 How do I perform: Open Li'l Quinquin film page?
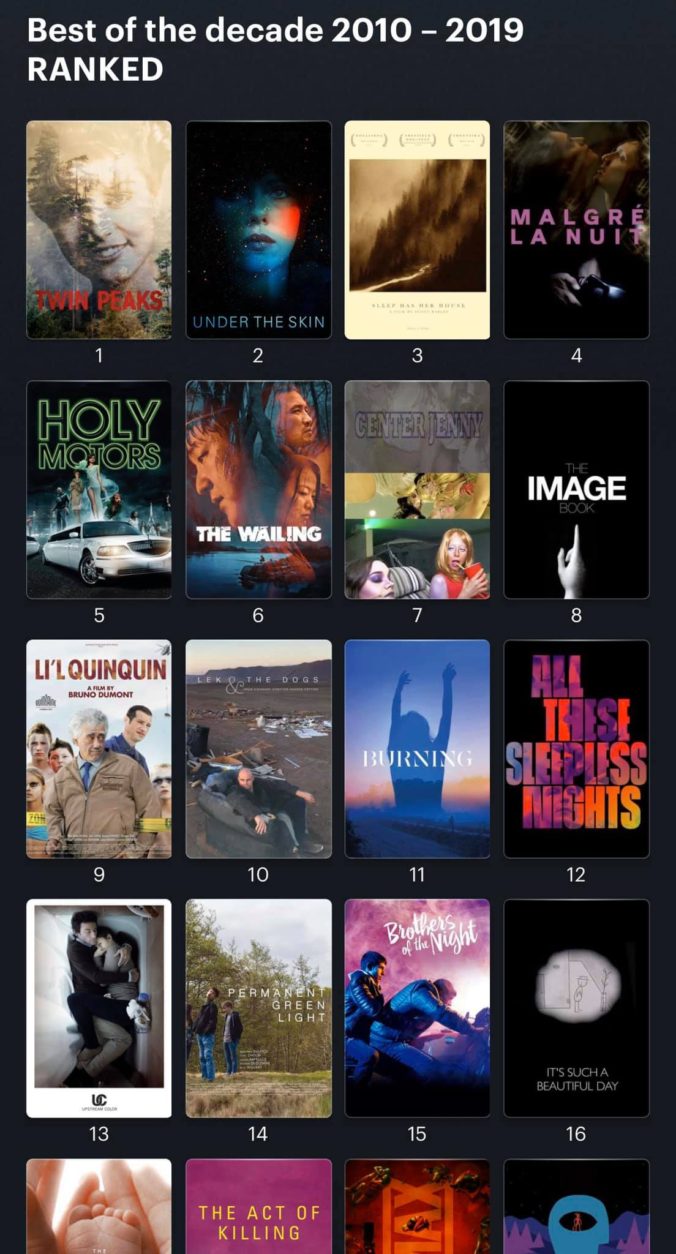pos(98,748)
